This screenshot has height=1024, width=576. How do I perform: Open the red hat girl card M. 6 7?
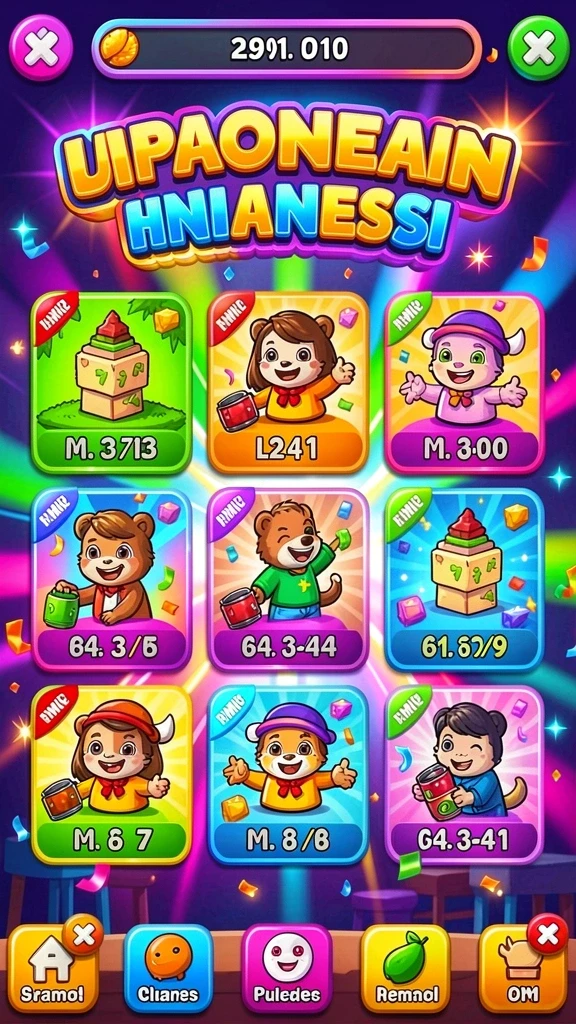click(x=112, y=775)
